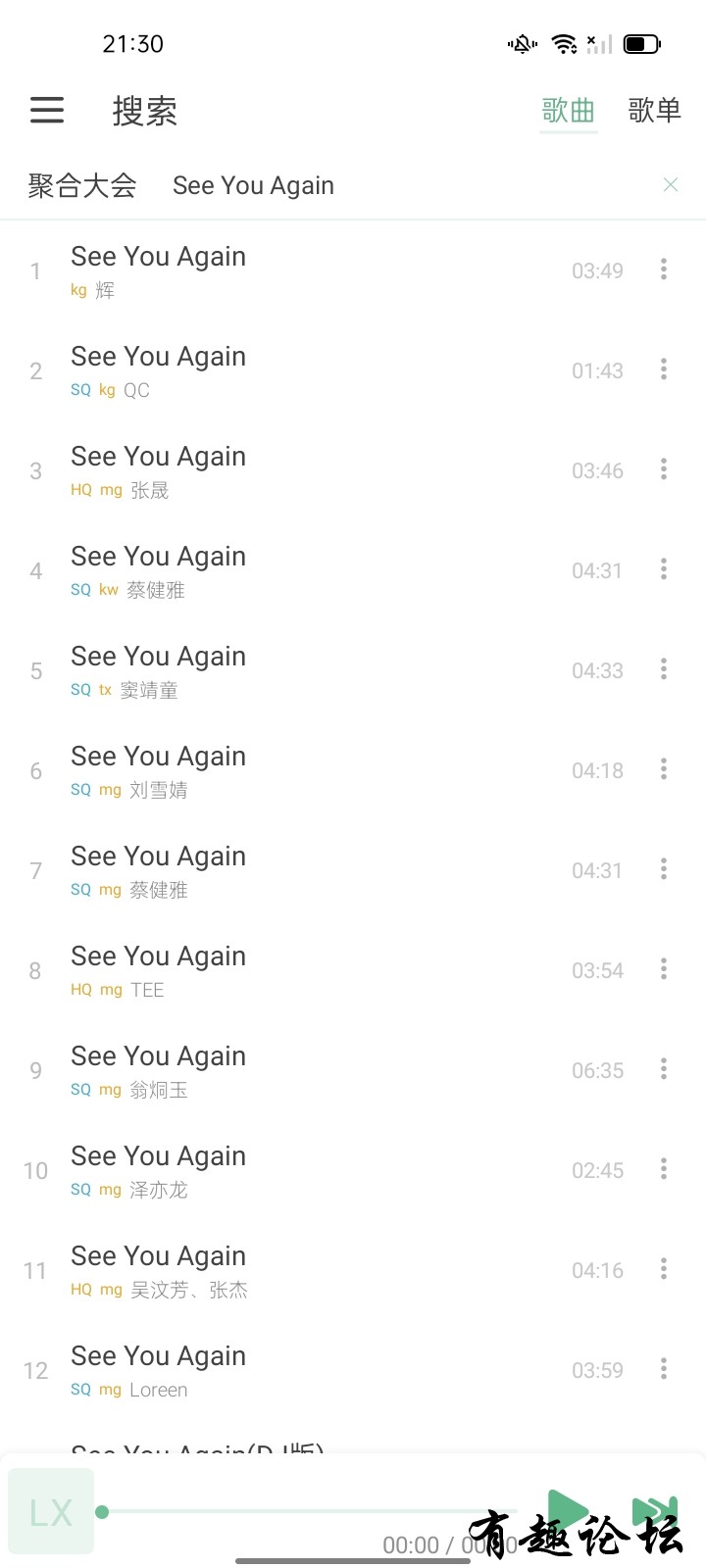Screen dimensions: 706x1568
Task: Open See You Again by 翁炯玉
Action: coord(294,1070)
